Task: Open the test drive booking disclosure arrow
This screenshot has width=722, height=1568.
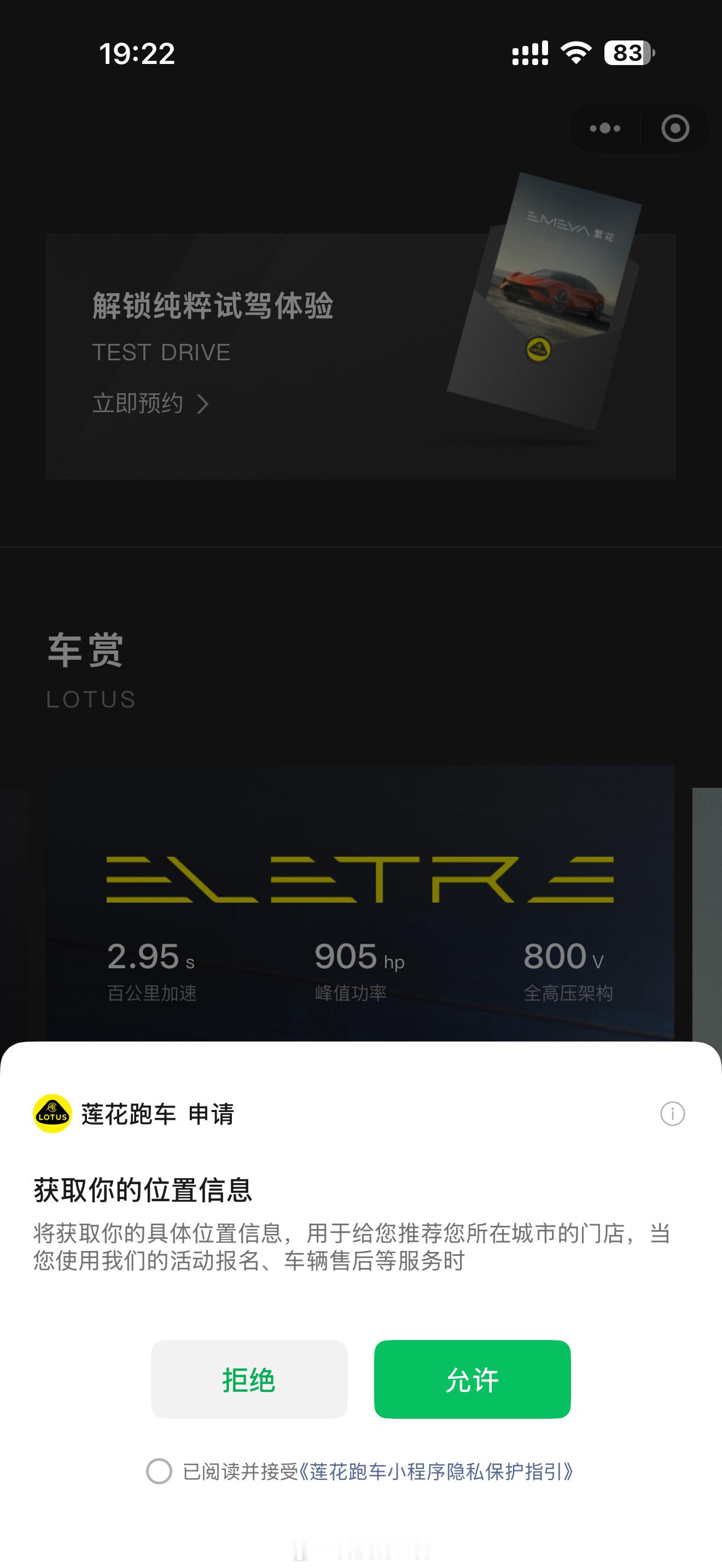Action: pyautogui.click(x=205, y=403)
